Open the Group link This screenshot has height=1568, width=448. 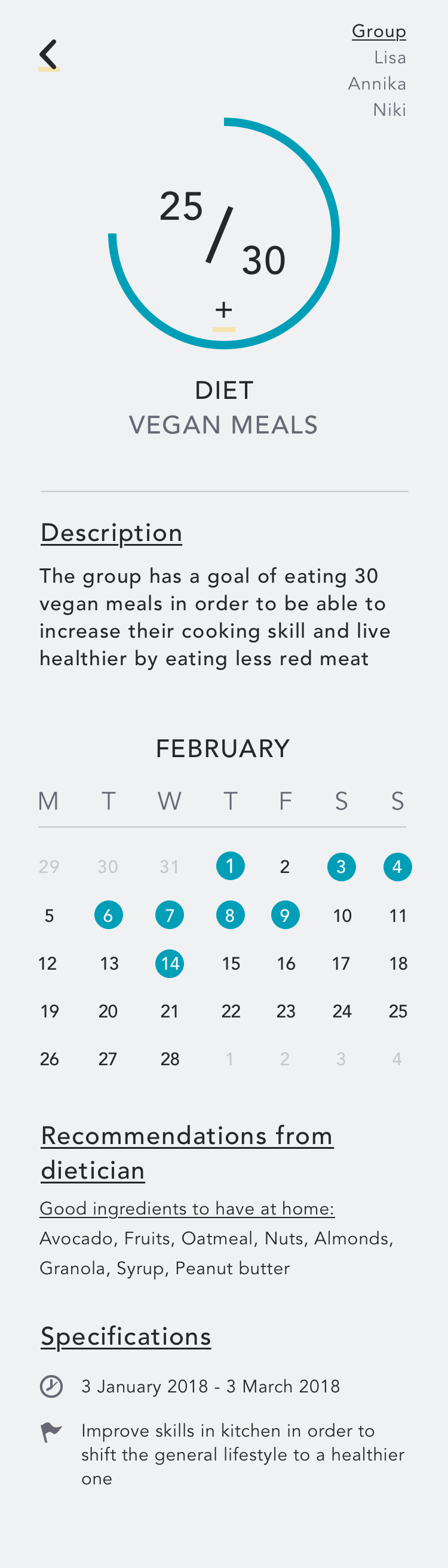(379, 31)
